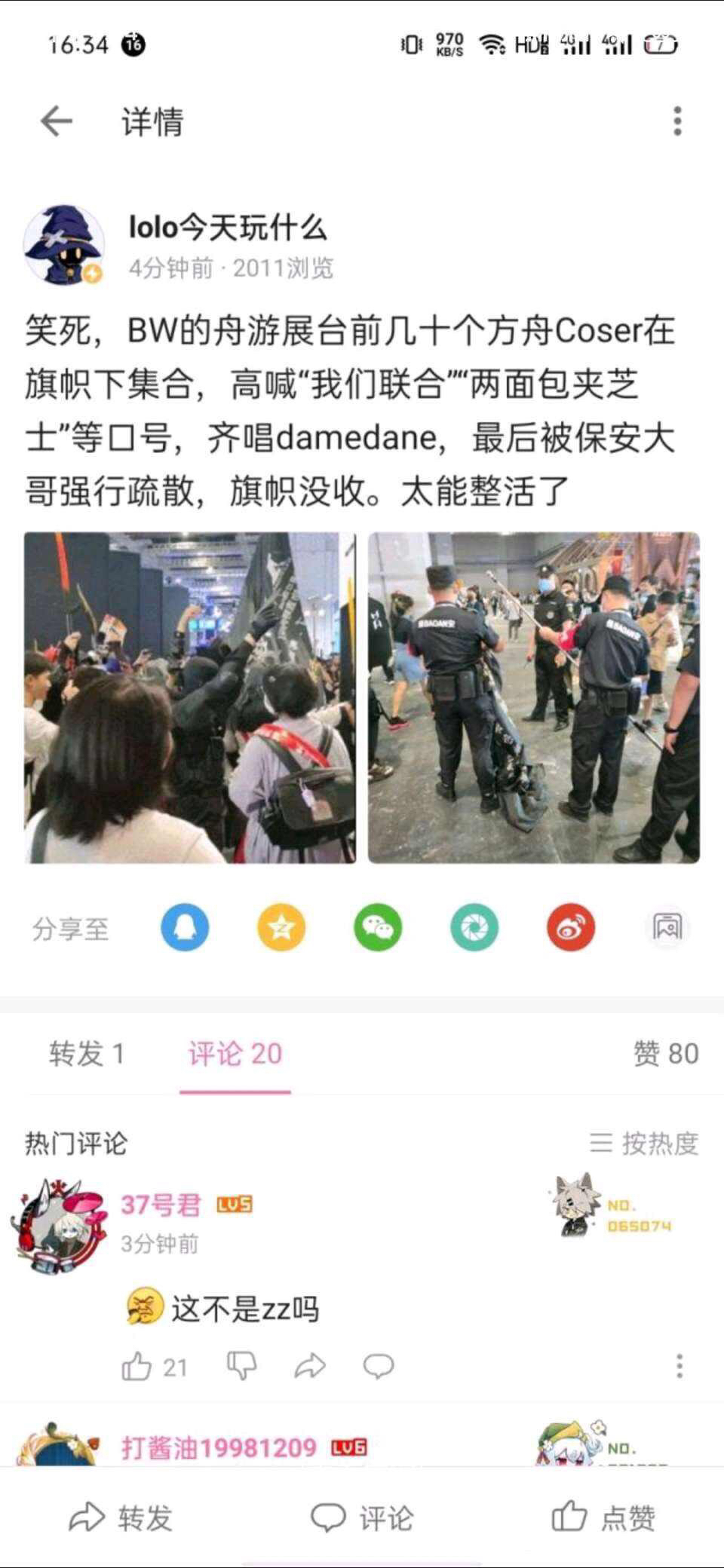This screenshot has width=724, height=1568.
Task: Share the post to QQ
Action: tap(184, 926)
